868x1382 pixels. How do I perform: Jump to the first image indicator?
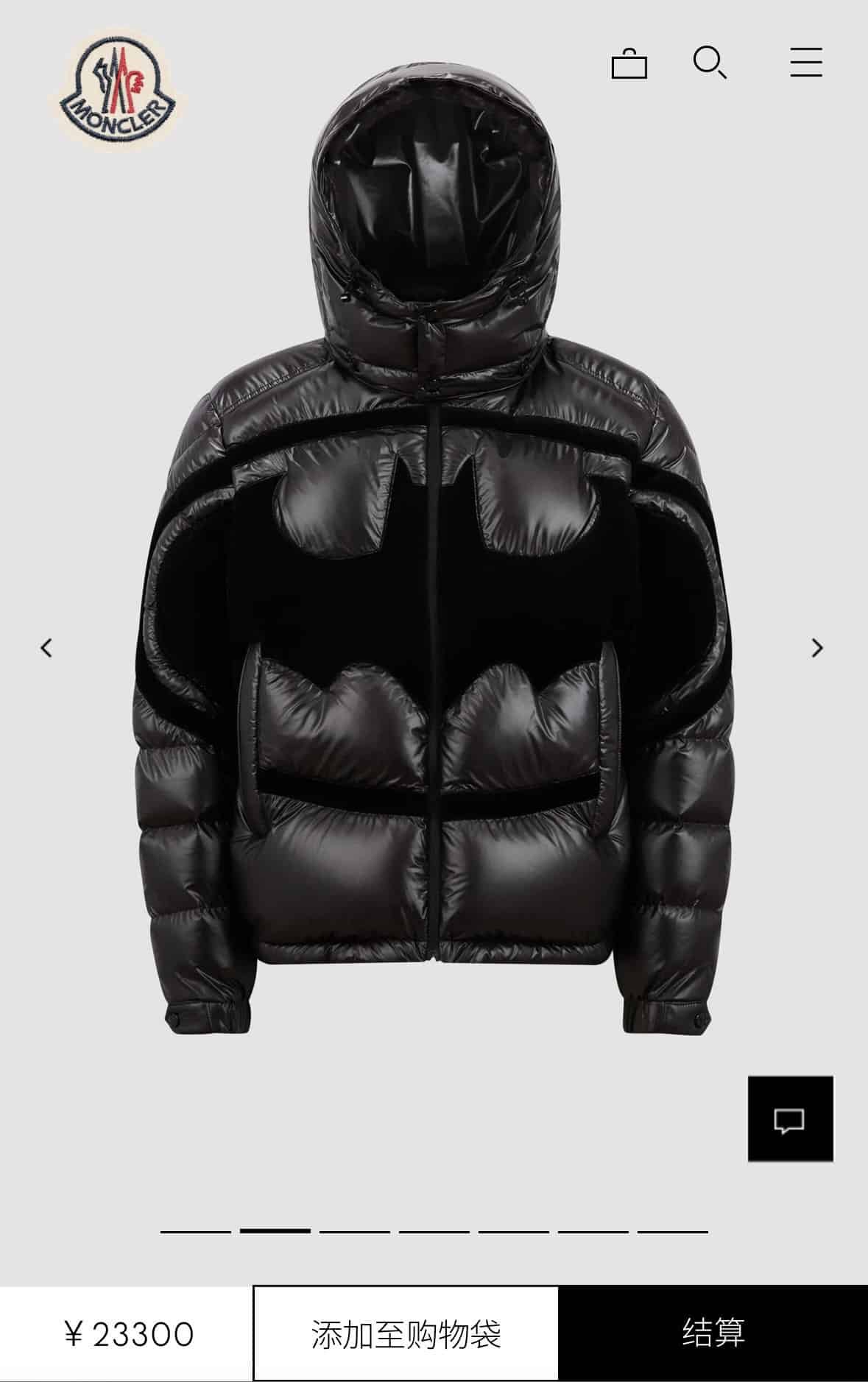tap(195, 1230)
